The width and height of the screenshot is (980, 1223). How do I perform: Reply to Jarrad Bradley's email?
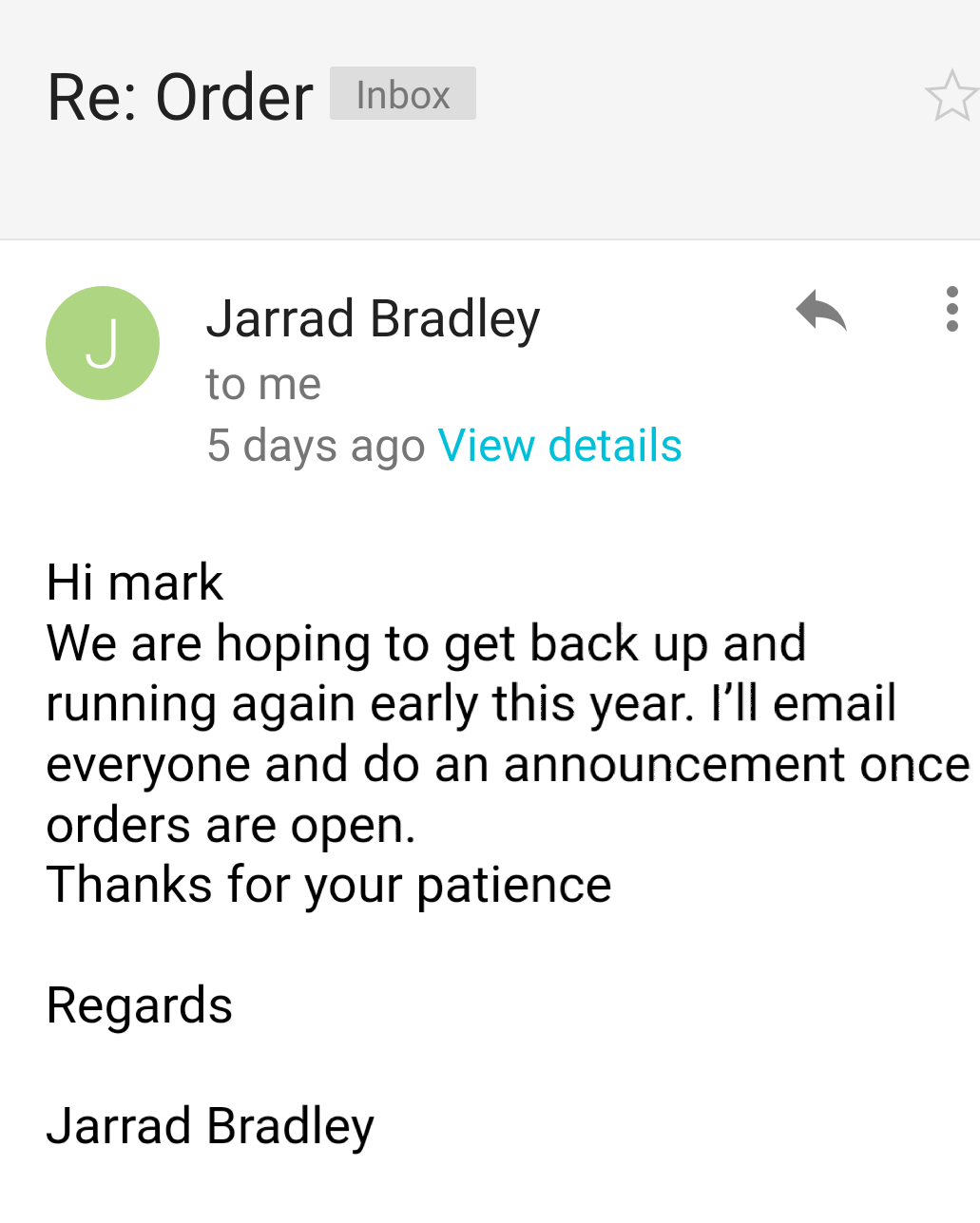[x=821, y=311]
